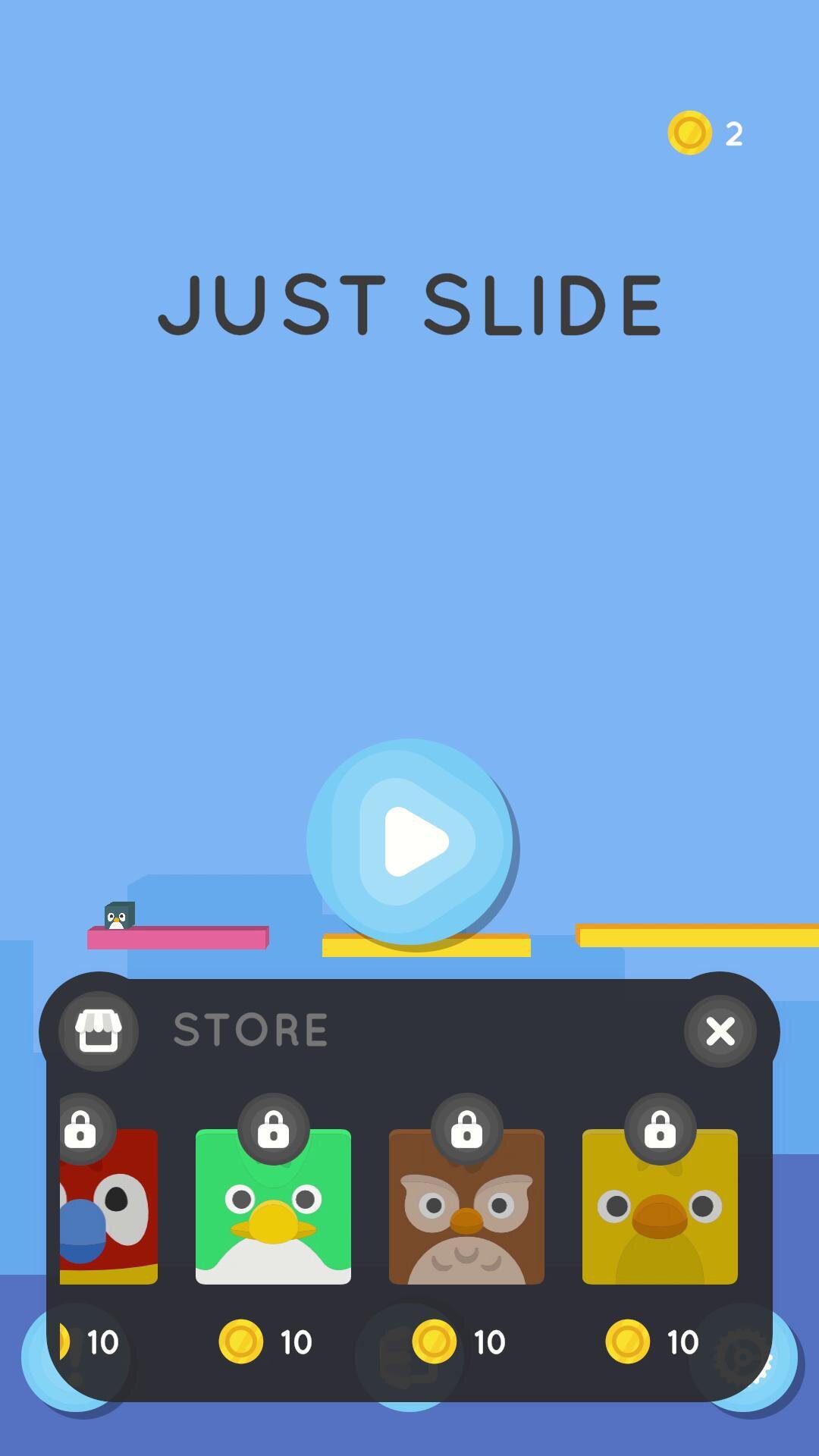Viewport: 819px width, 1456px height.
Task: Select the yellow duck character
Action: click(x=660, y=1207)
